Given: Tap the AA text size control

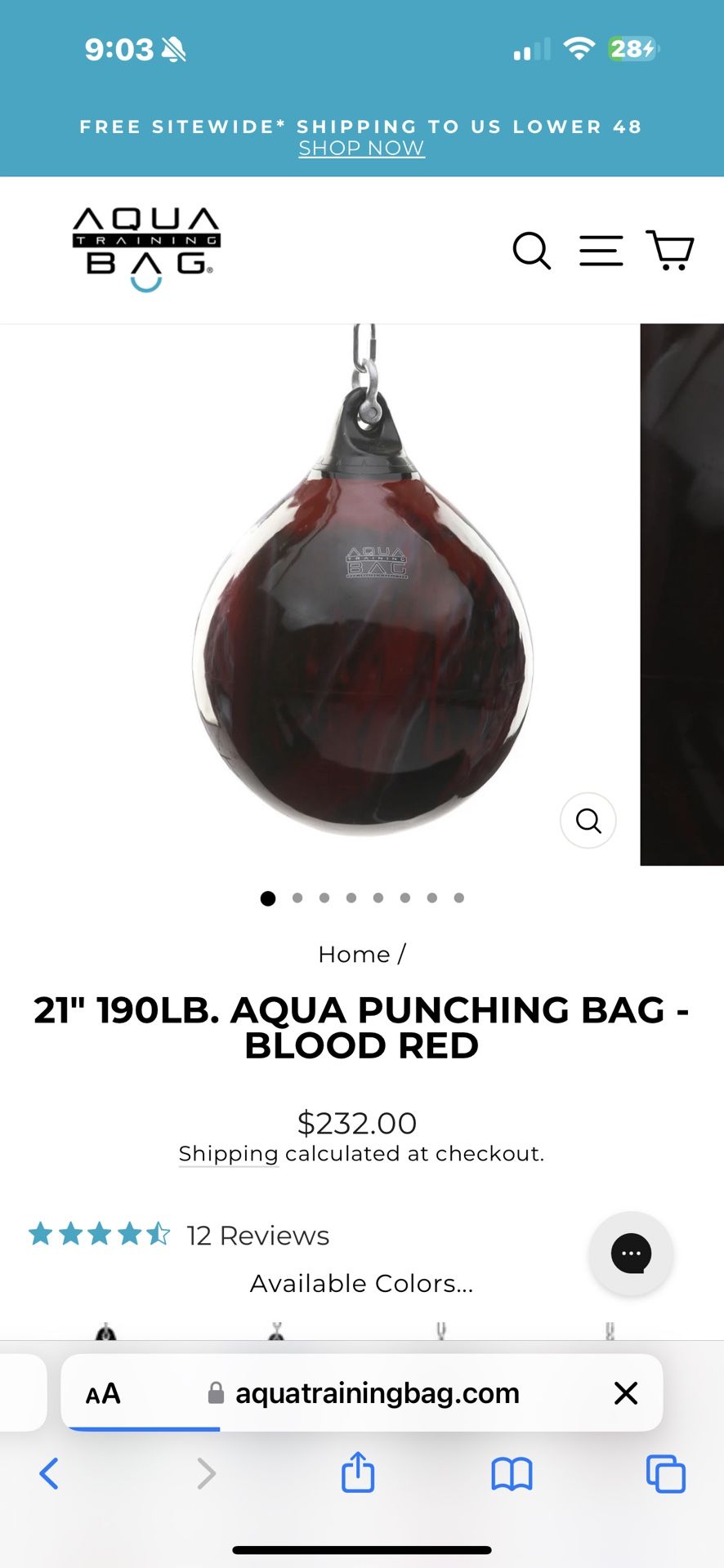Looking at the screenshot, I should pos(103,1393).
